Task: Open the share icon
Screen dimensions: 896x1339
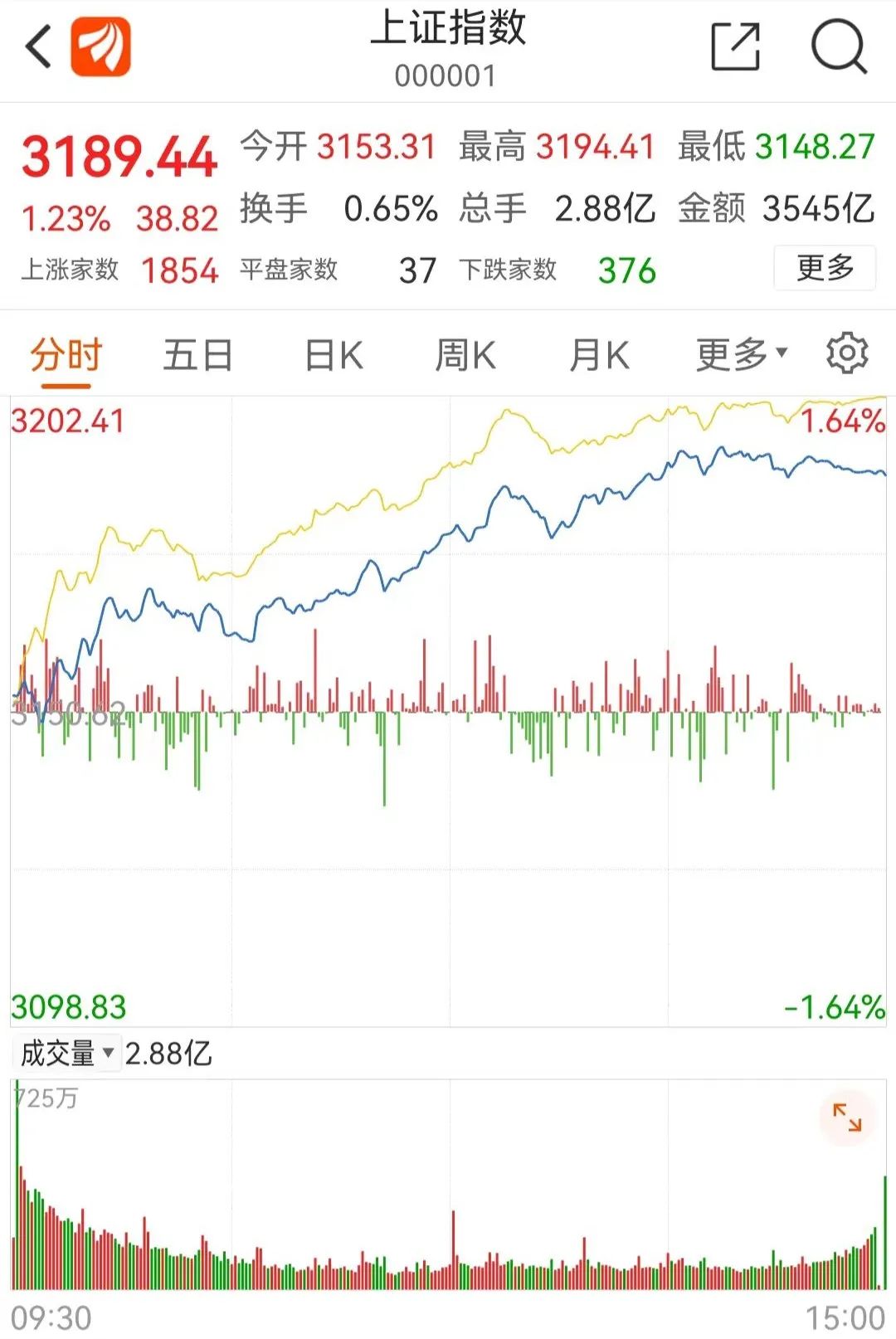Action: coord(736,47)
